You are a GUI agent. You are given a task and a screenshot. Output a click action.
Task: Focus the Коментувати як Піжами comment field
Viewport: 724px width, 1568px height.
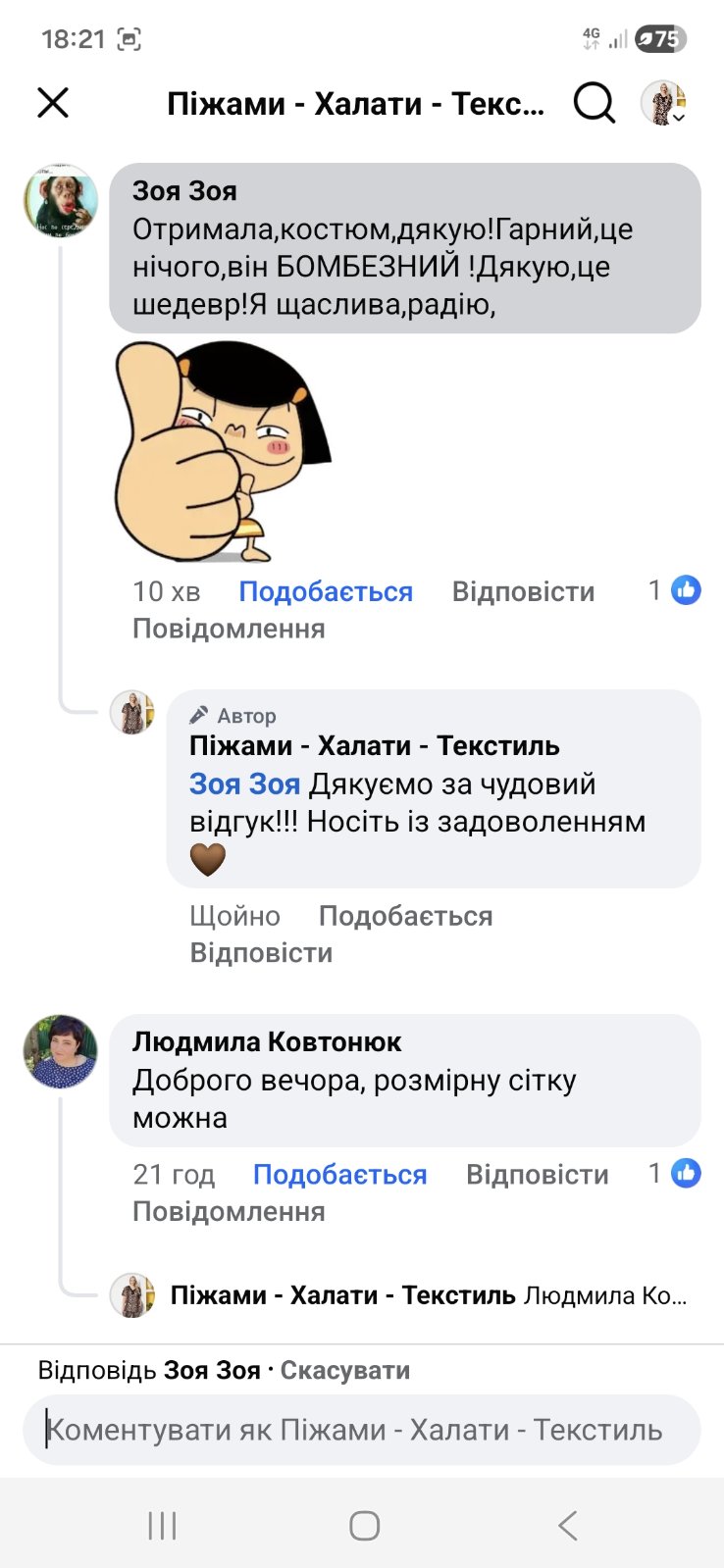tap(361, 1430)
